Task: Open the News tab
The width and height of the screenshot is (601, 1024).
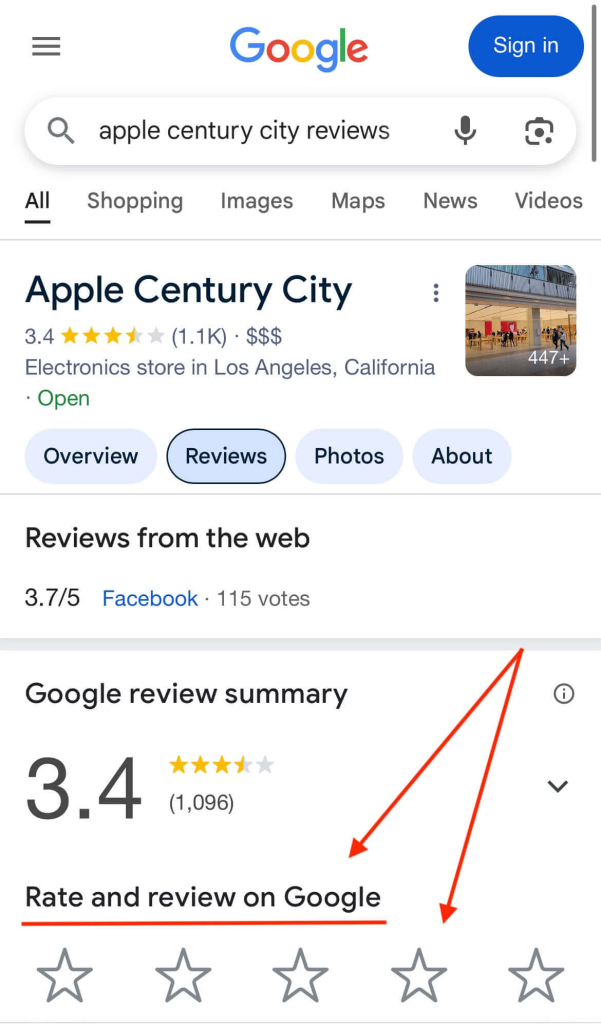Action: 450,201
